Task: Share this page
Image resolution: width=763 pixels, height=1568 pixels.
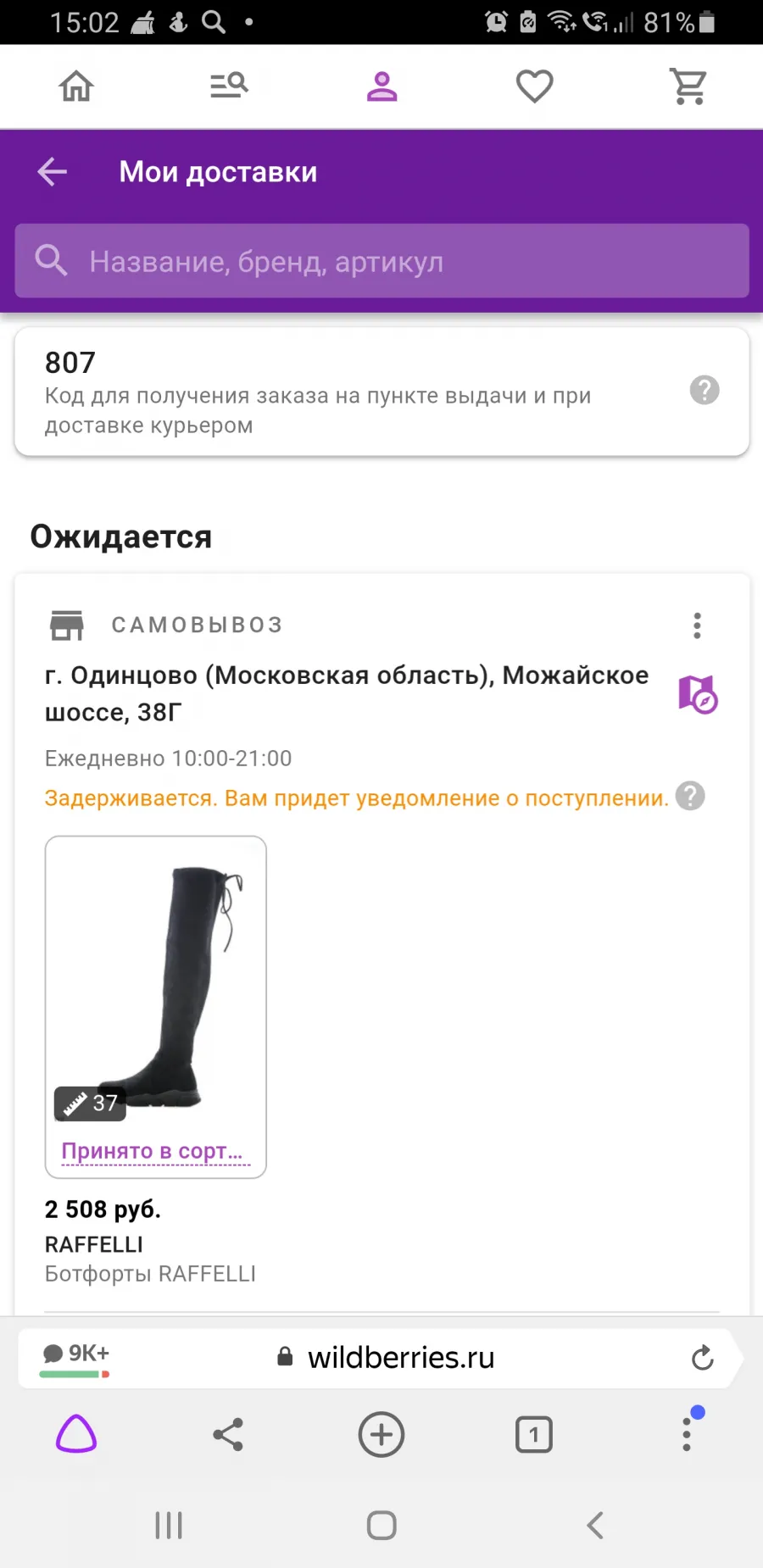Action: 228,1434
